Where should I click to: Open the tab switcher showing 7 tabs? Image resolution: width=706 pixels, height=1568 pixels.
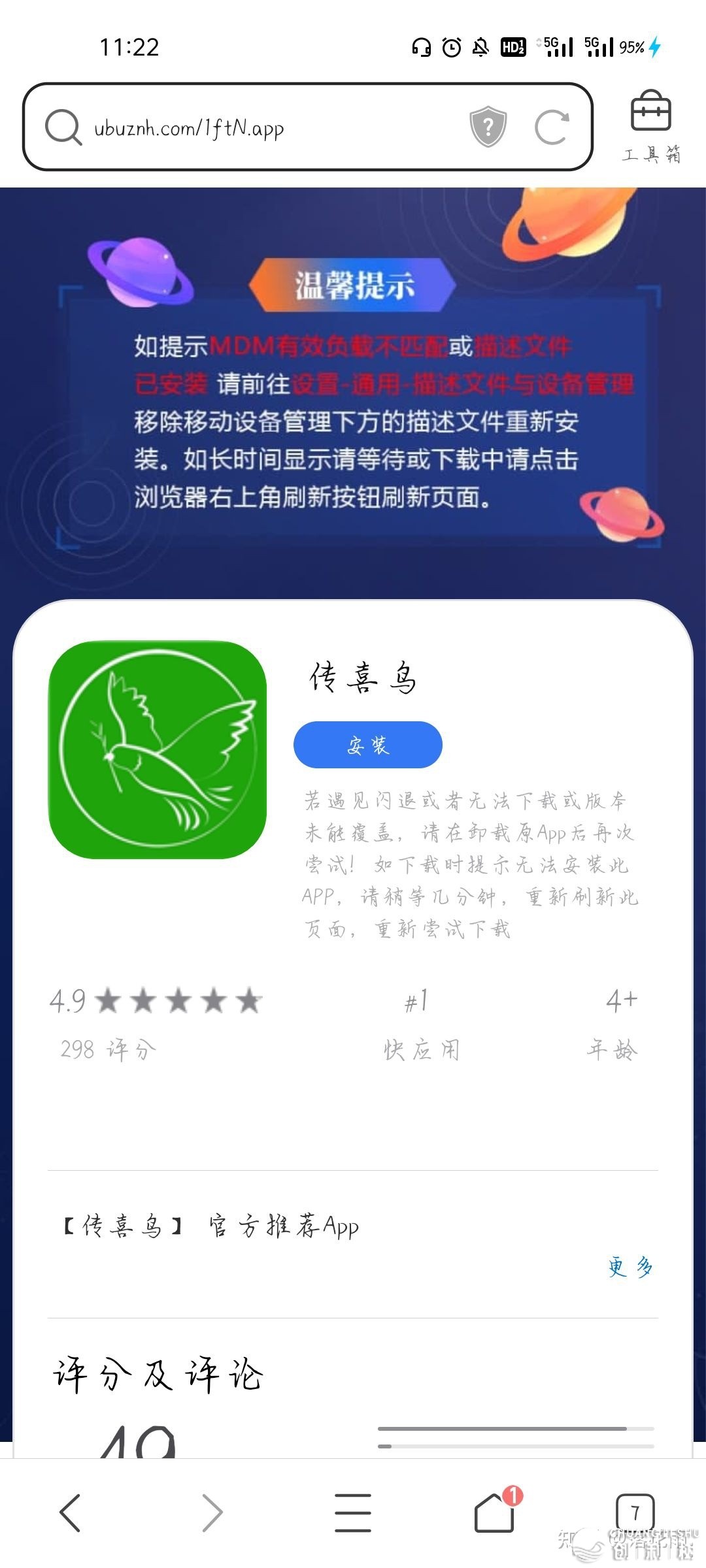[635, 1512]
